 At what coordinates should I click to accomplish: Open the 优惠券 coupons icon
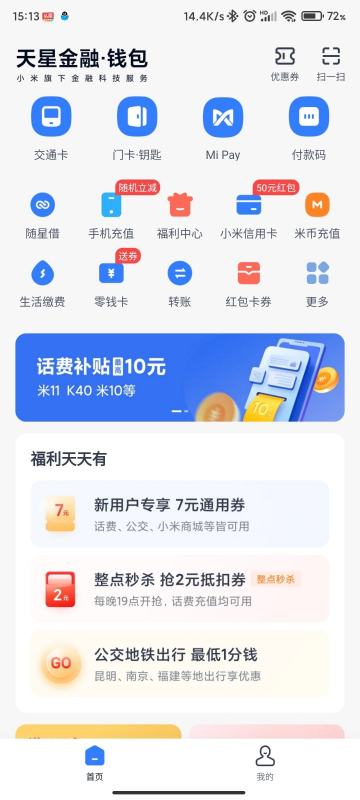coord(285,64)
